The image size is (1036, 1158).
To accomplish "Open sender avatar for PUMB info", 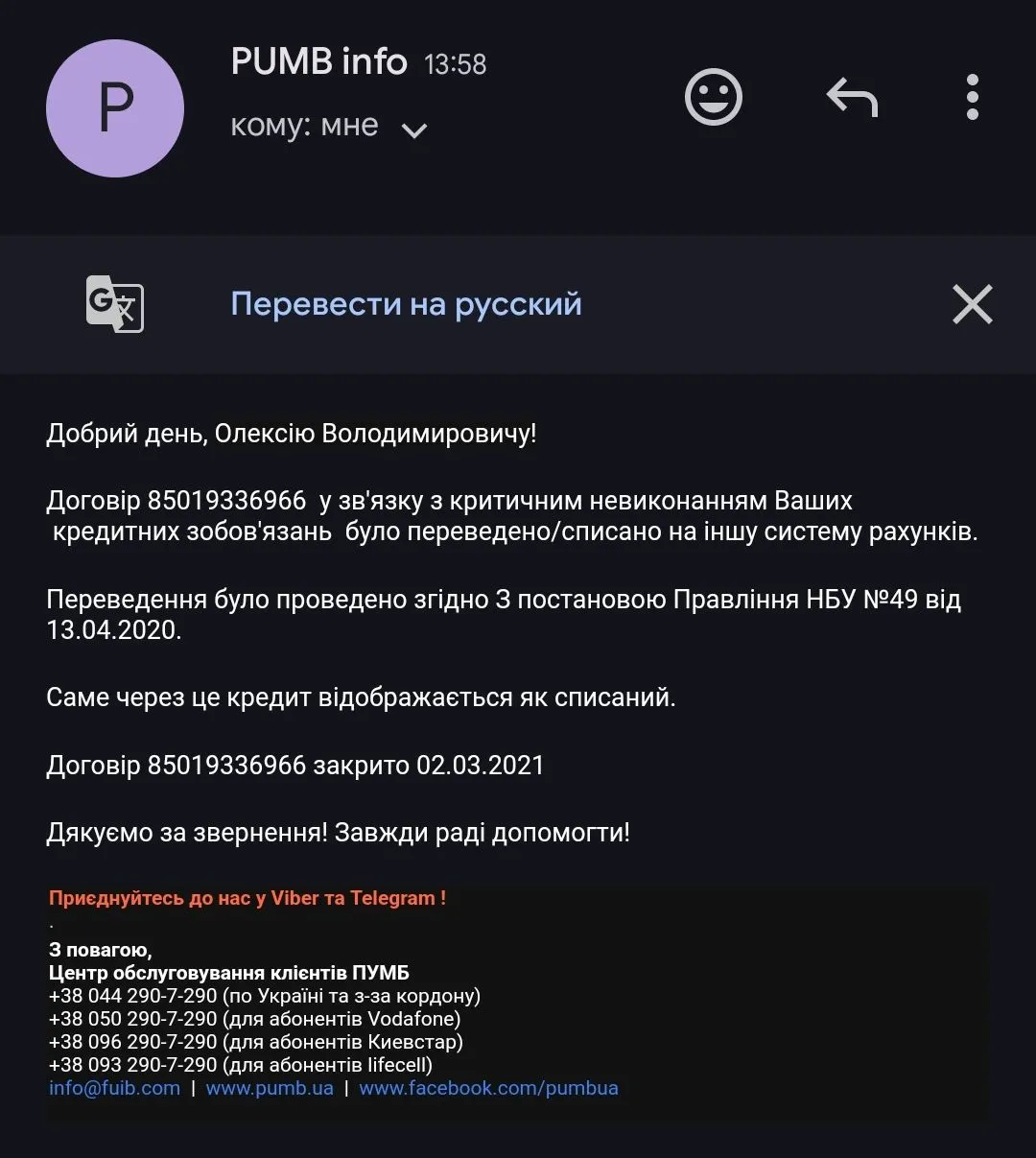I will point(115,108).
